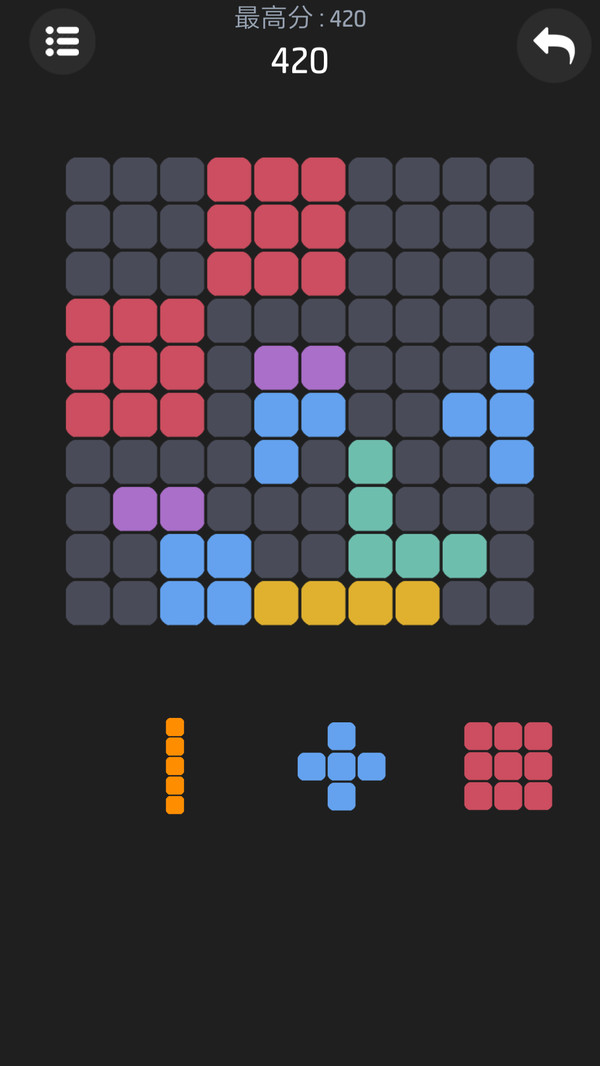
Task: Tap the undo arrow button
Action: click(554, 45)
